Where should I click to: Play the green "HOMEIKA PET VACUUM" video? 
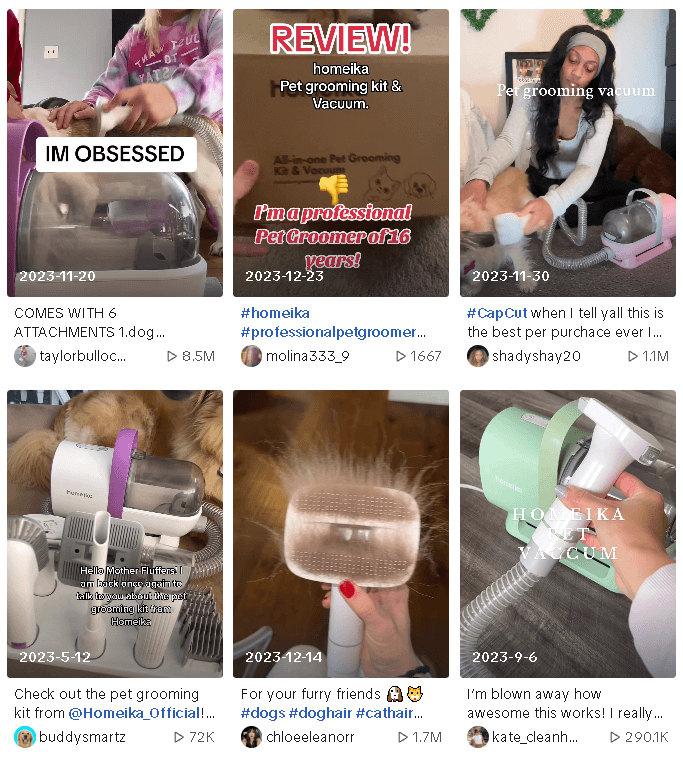click(567, 533)
